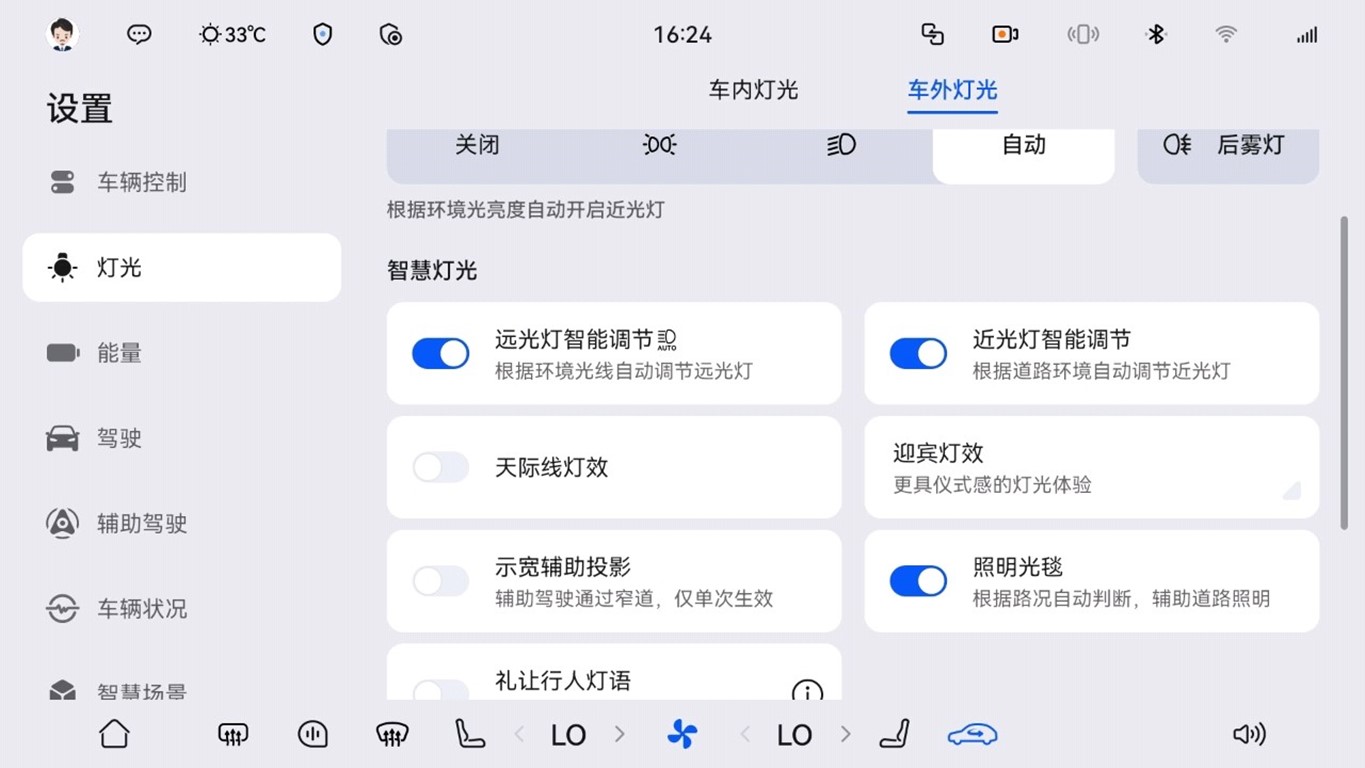View info for 礼让行人灯语
The height and width of the screenshot is (768, 1365).
[x=807, y=690]
